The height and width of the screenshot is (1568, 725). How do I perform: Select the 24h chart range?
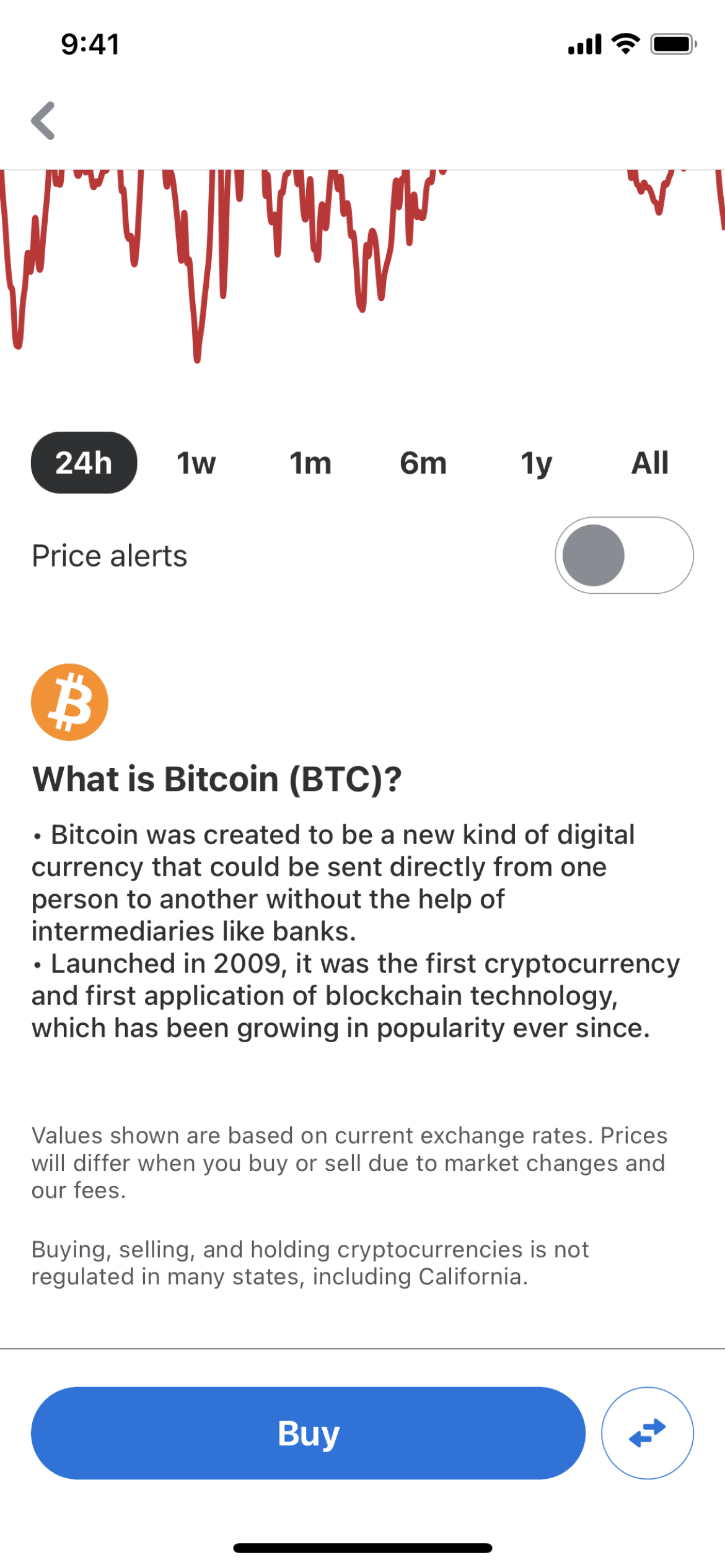tap(84, 463)
